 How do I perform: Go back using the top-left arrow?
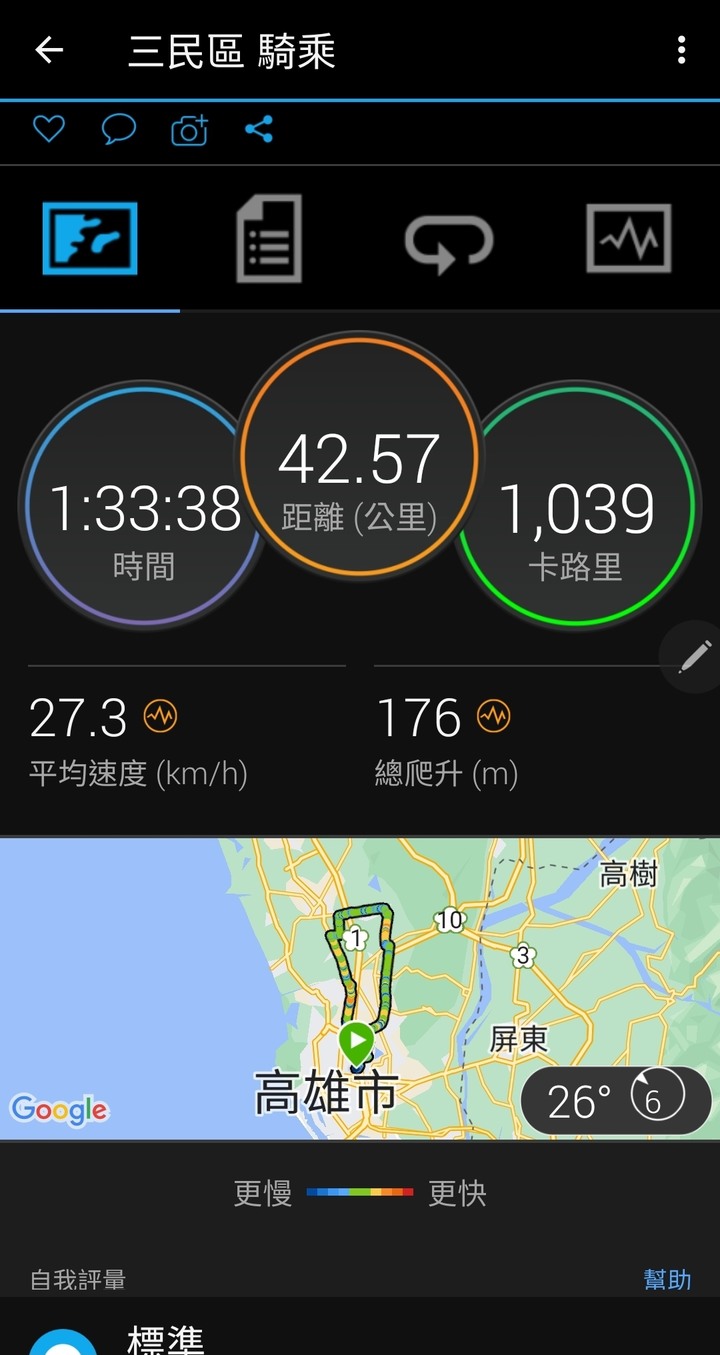pyautogui.click(x=48, y=50)
